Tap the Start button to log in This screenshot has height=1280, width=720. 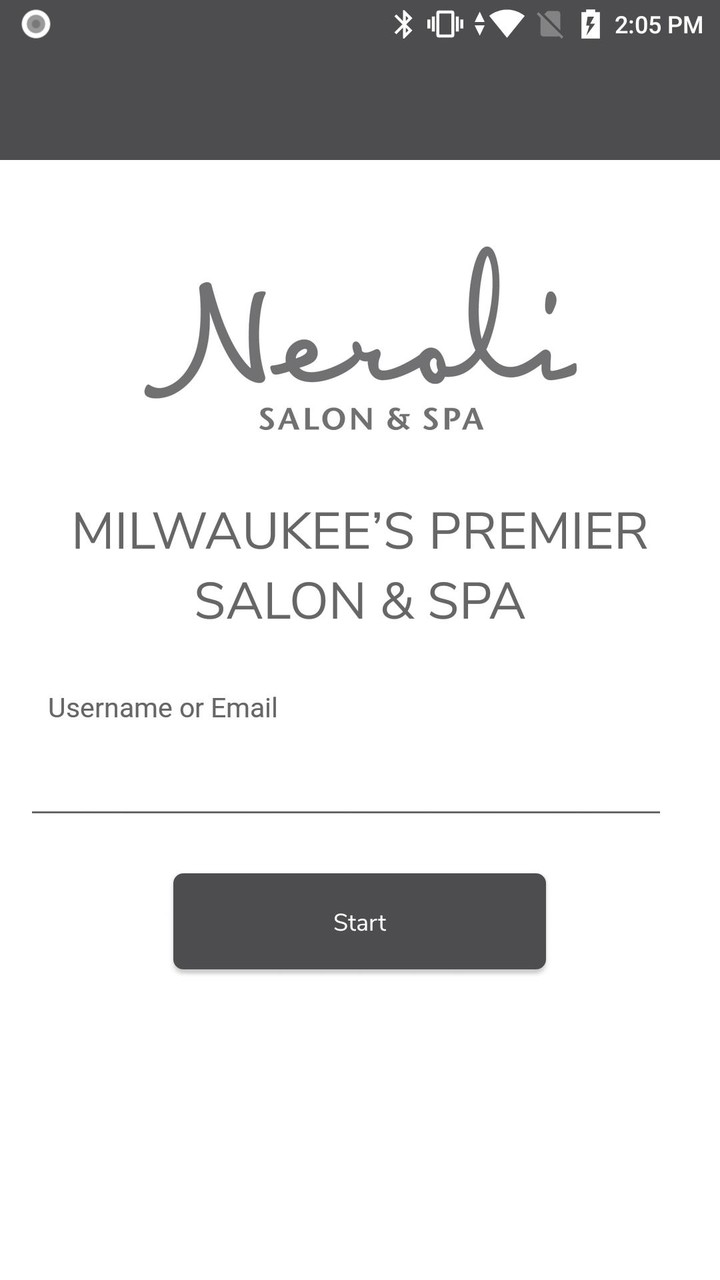point(360,921)
